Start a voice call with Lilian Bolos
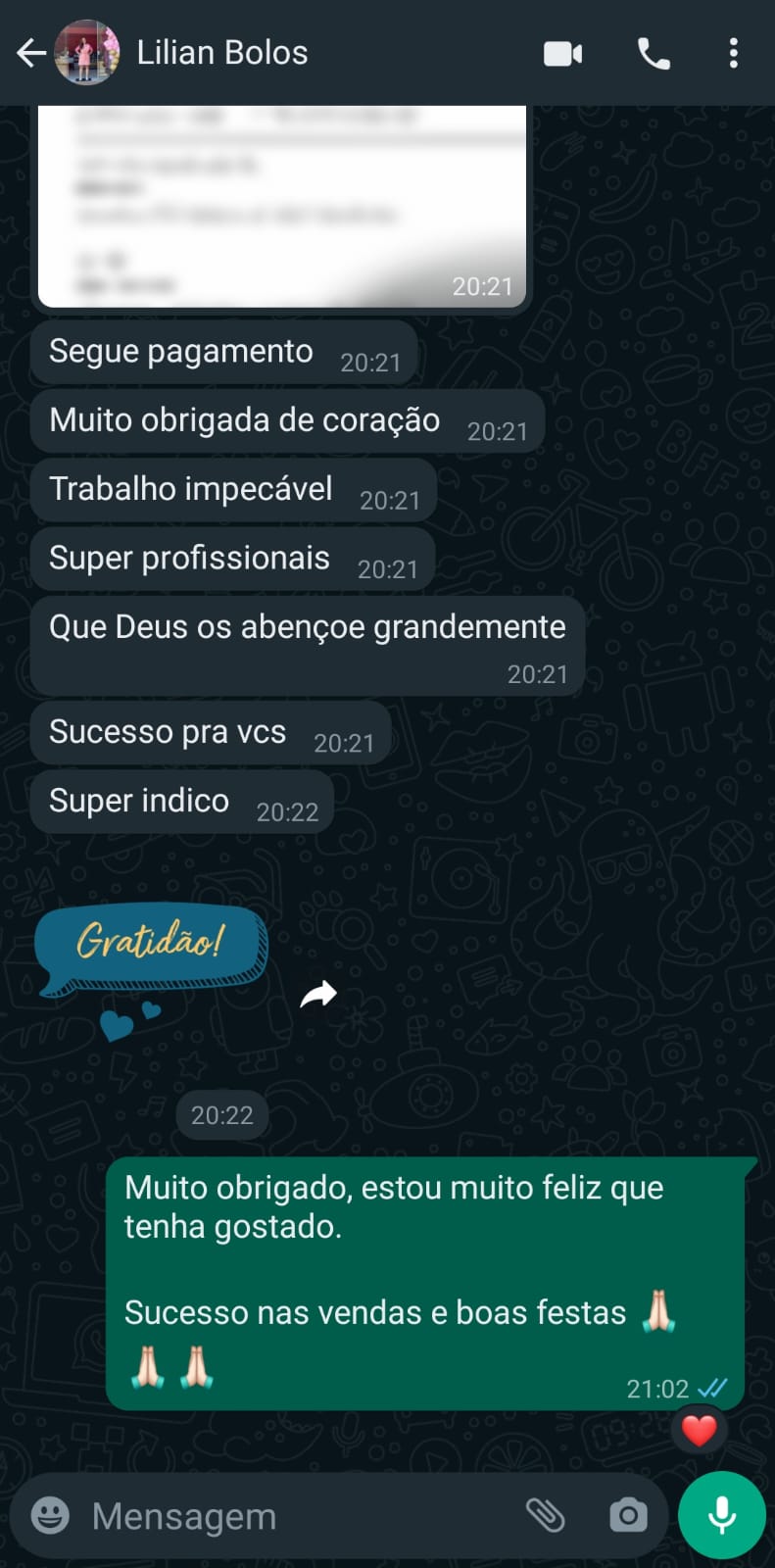This screenshot has width=775, height=1568. (x=654, y=53)
